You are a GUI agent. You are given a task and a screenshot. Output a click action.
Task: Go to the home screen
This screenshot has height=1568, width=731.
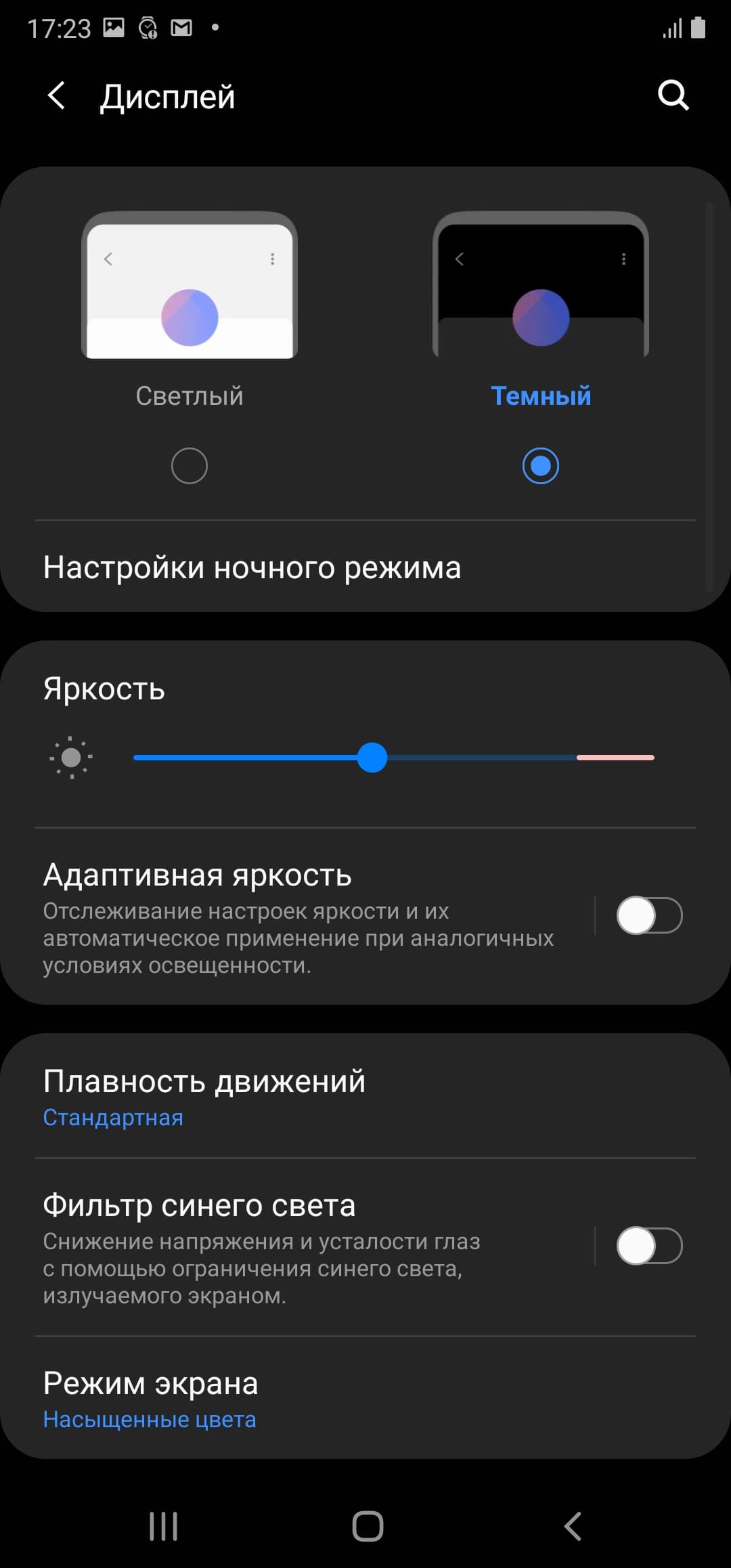368,1526
